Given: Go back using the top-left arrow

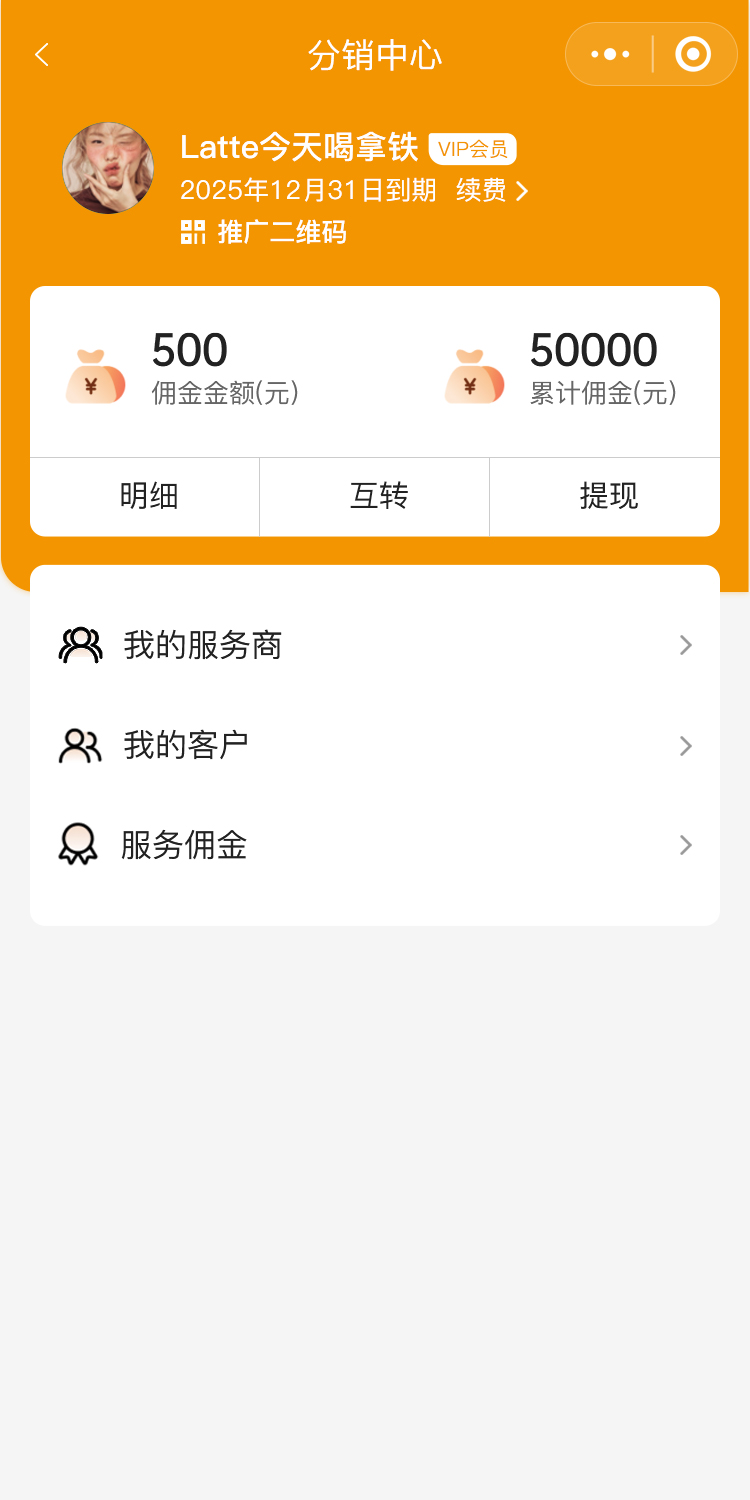Looking at the screenshot, I should [42, 55].
